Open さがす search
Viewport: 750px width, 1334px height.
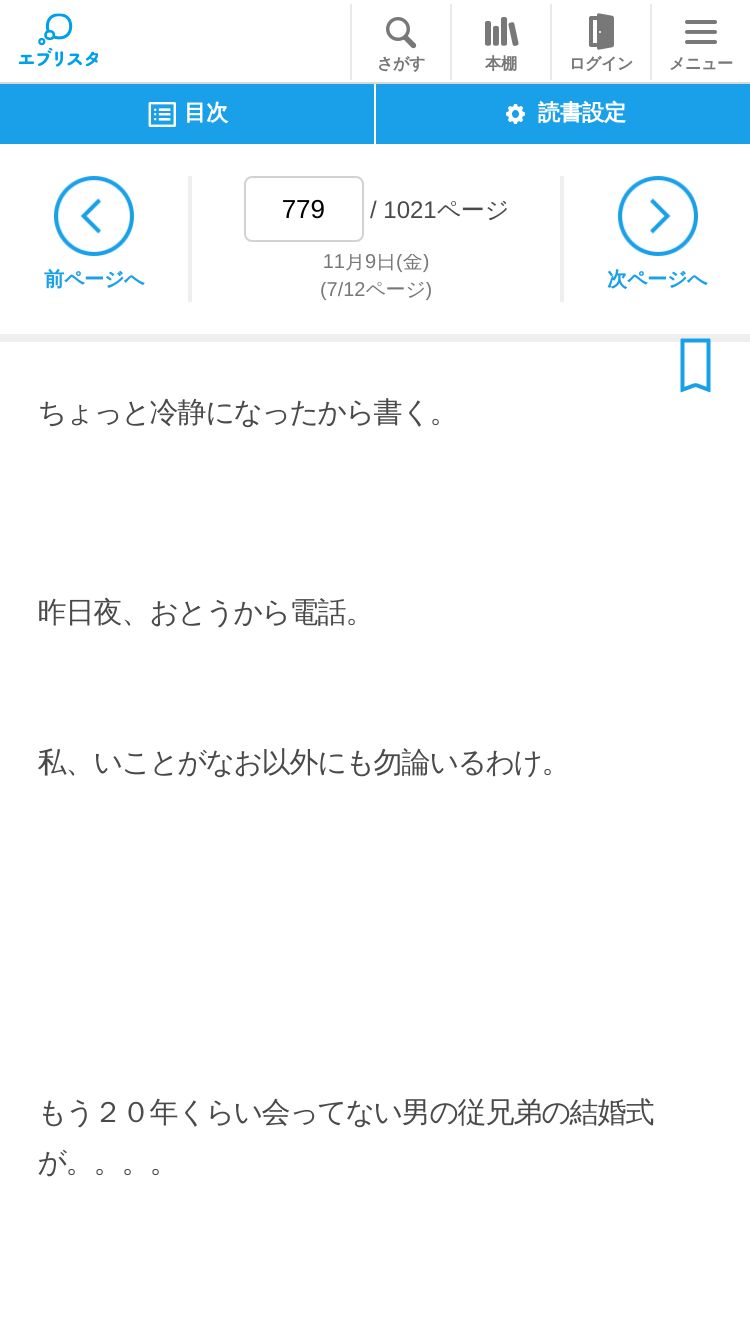tap(401, 43)
